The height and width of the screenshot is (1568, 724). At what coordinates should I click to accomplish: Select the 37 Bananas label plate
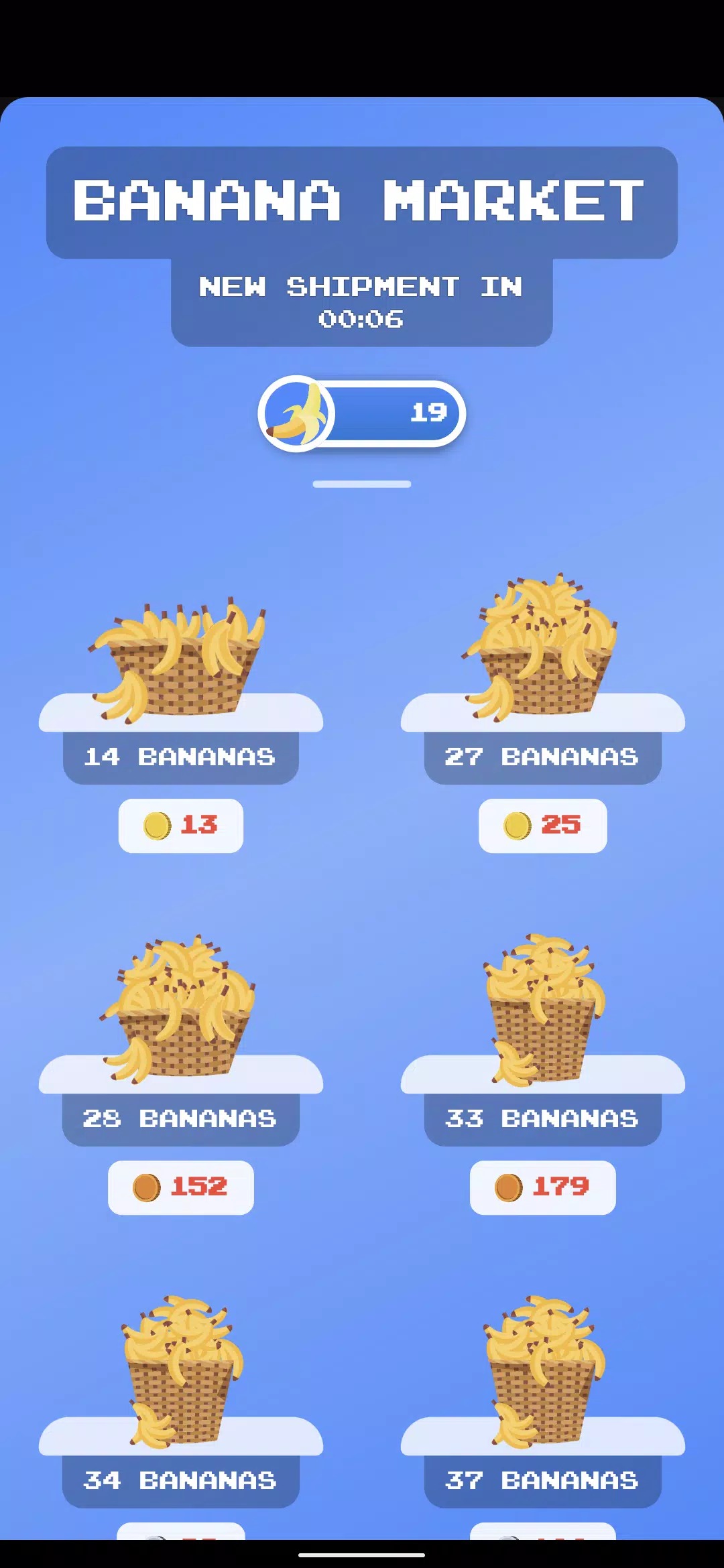coord(543,1480)
